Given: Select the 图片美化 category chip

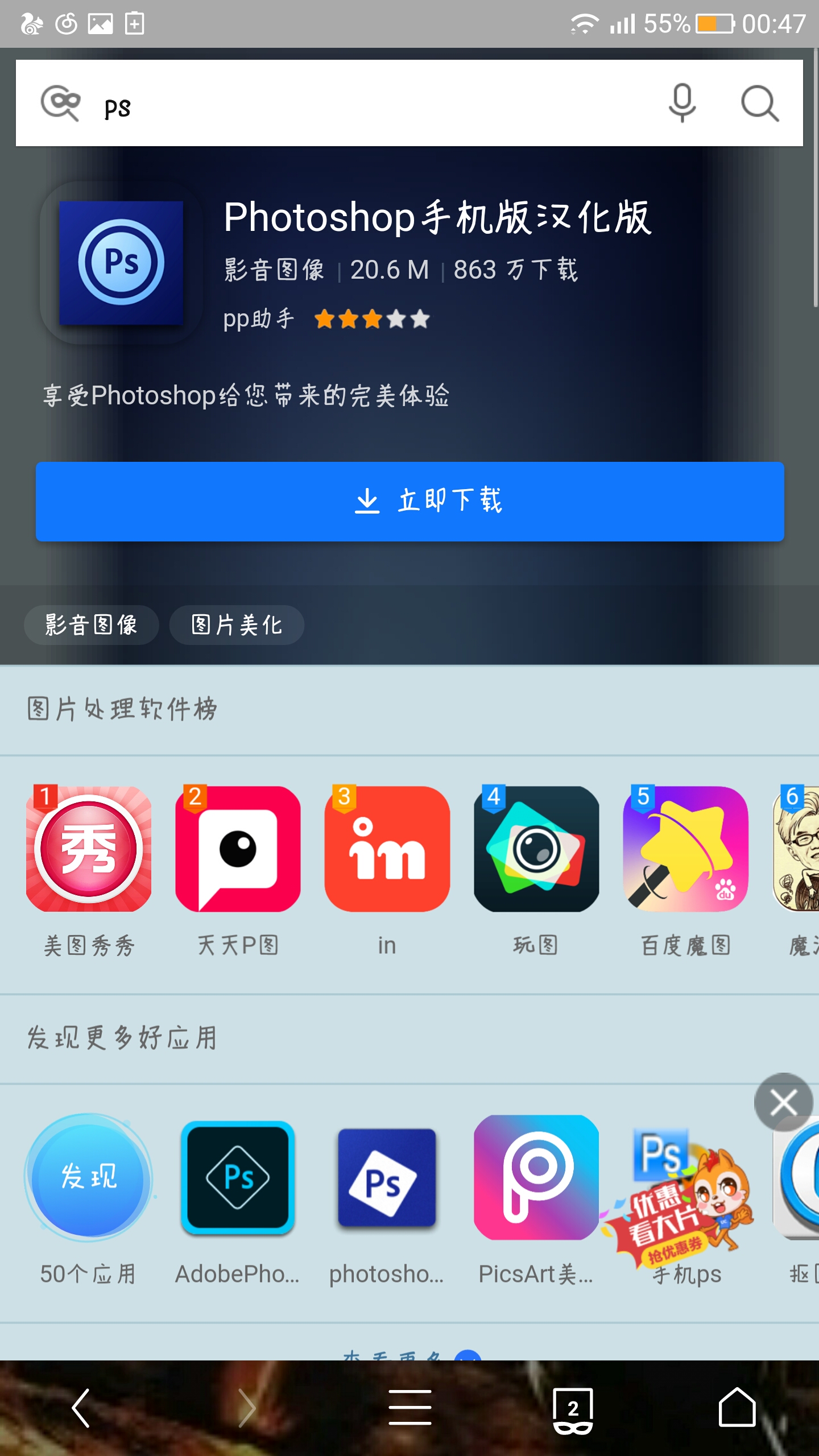Looking at the screenshot, I should coord(237,625).
